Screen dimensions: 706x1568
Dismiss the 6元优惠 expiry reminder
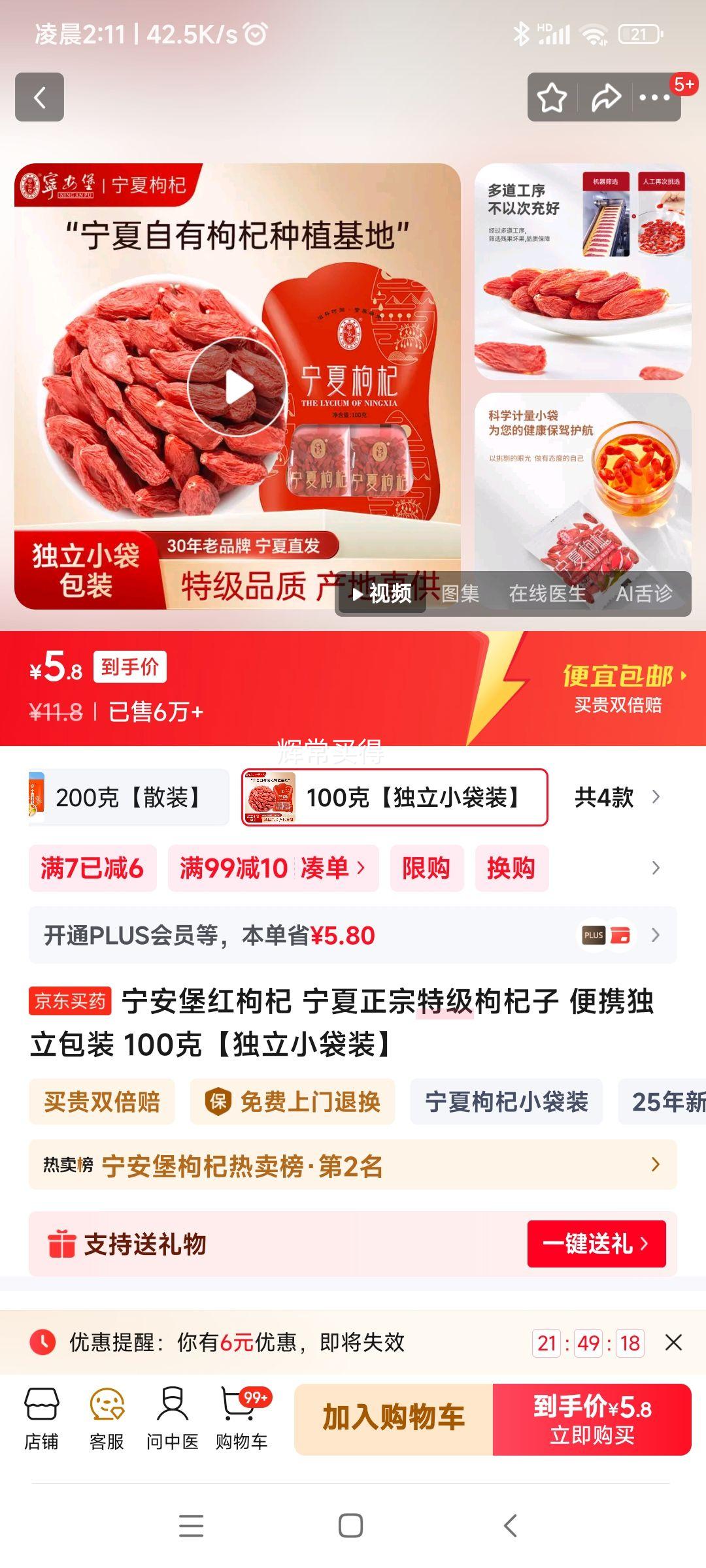[x=675, y=1344]
